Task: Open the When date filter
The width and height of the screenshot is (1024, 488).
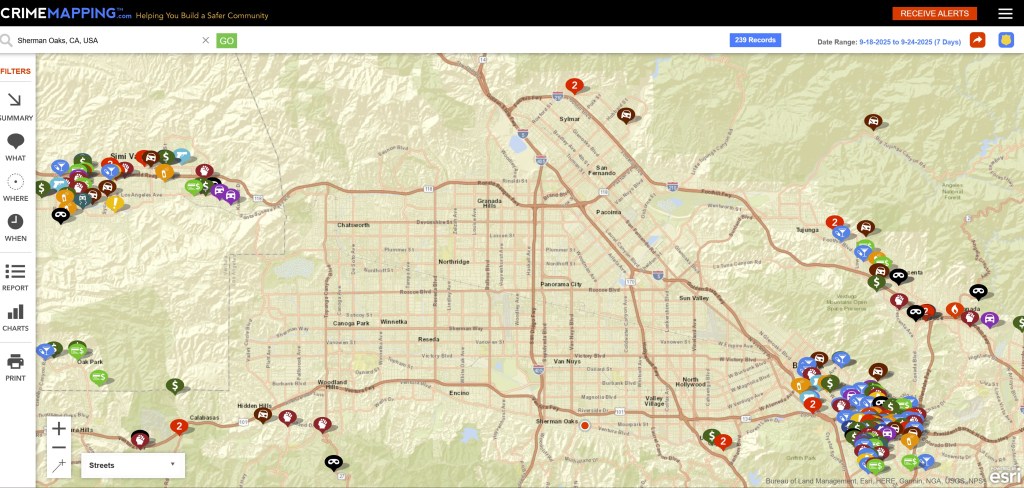Action: (16, 226)
